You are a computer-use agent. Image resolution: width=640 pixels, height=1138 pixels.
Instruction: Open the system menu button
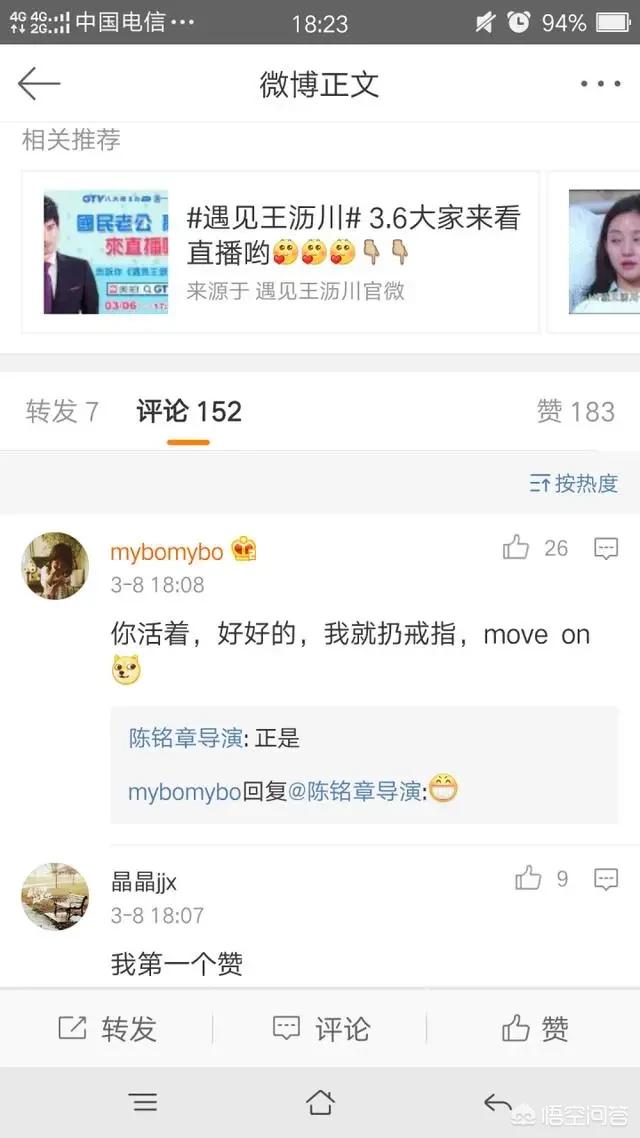(x=143, y=1103)
